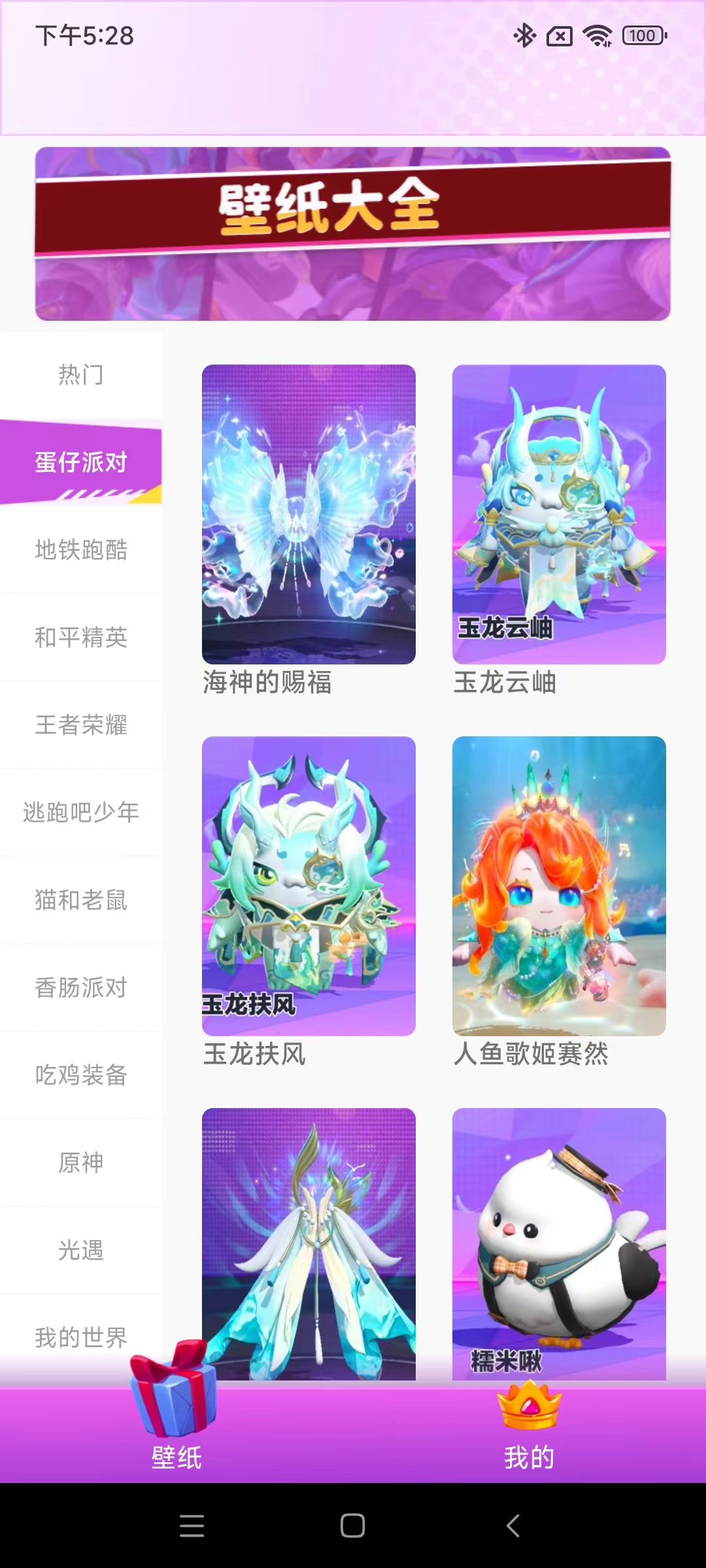Switch to 地铁跑酷 category
Screen dimensions: 706x1568
(81, 550)
